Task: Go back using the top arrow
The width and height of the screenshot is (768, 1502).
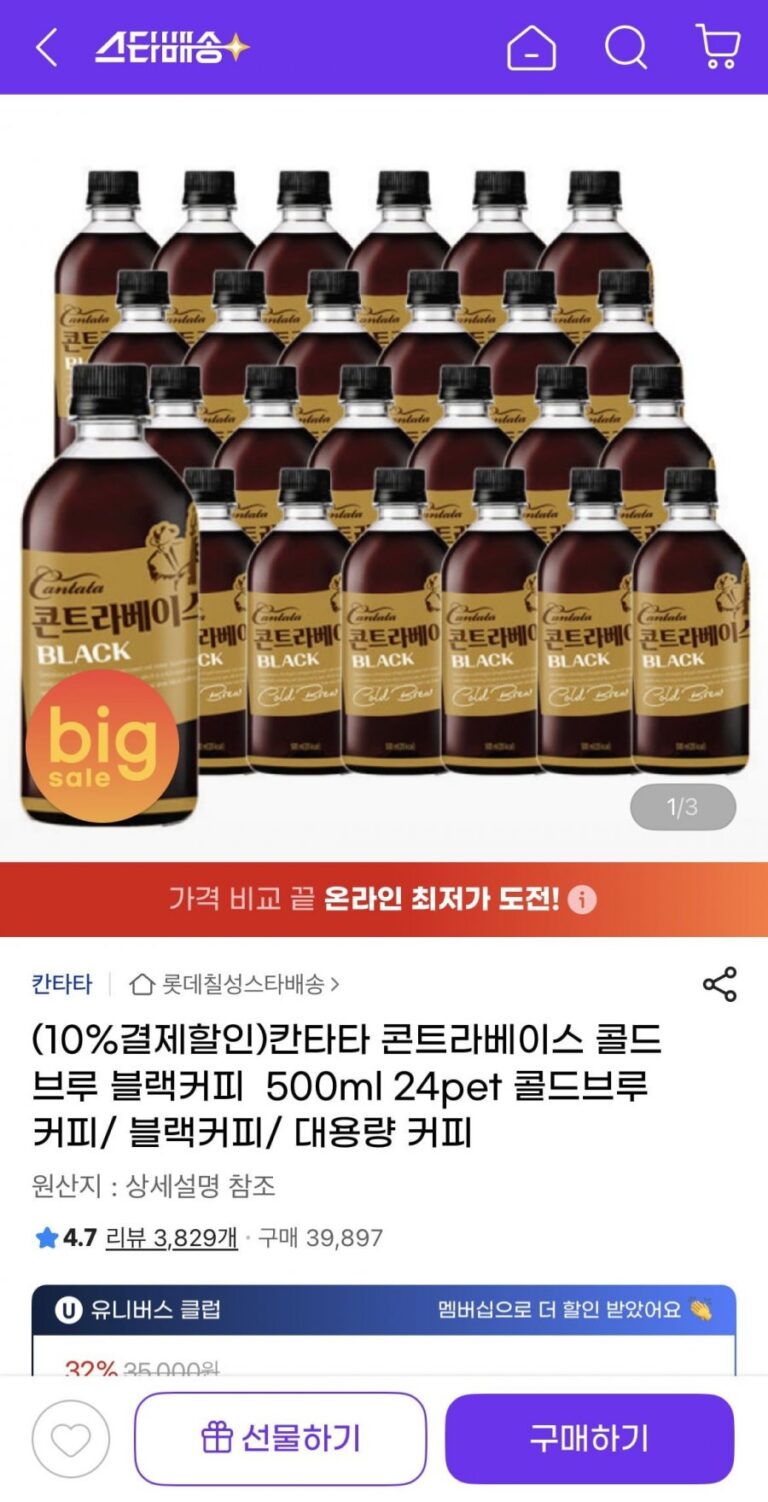Action: tap(46, 47)
